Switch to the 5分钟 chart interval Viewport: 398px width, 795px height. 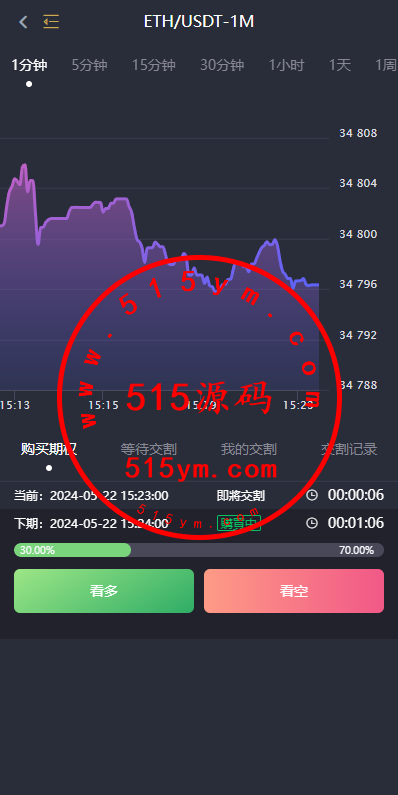pos(89,65)
